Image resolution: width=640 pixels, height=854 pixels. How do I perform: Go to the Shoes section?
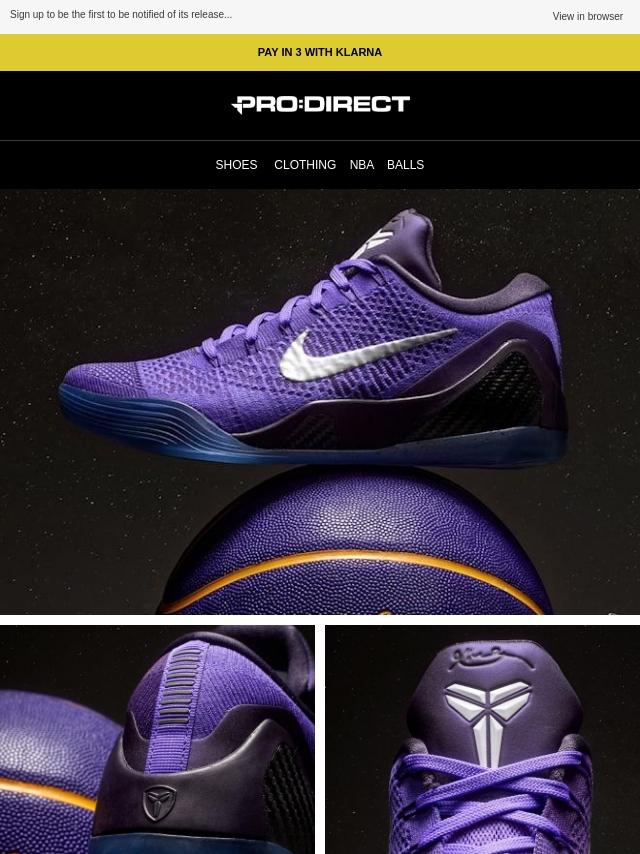click(236, 165)
